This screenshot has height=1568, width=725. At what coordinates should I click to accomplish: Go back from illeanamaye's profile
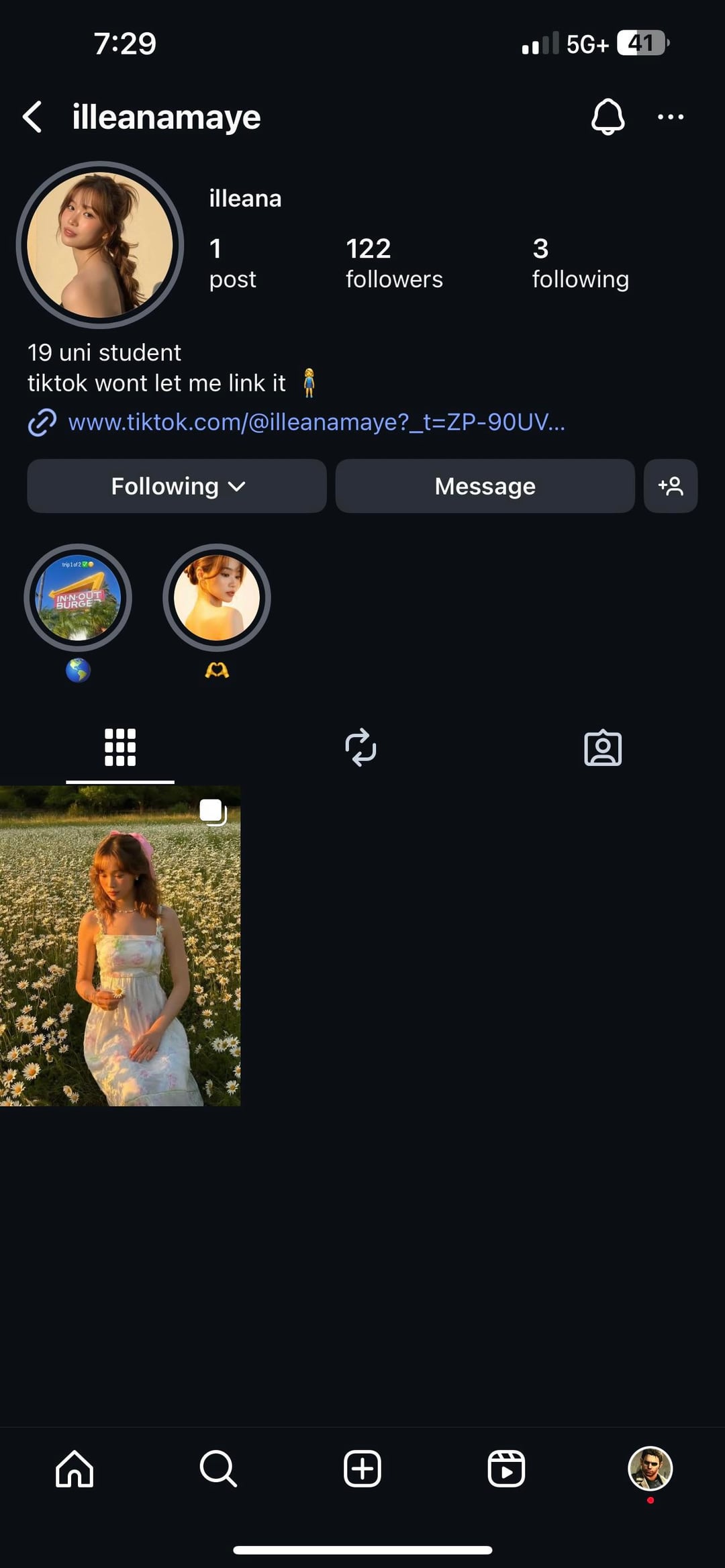pos(32,117)
